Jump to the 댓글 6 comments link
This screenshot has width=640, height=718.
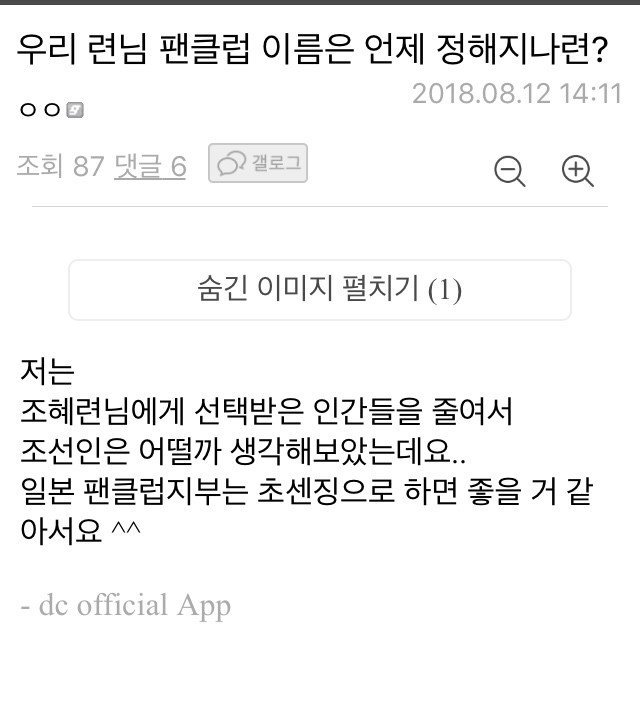(150, 166)
